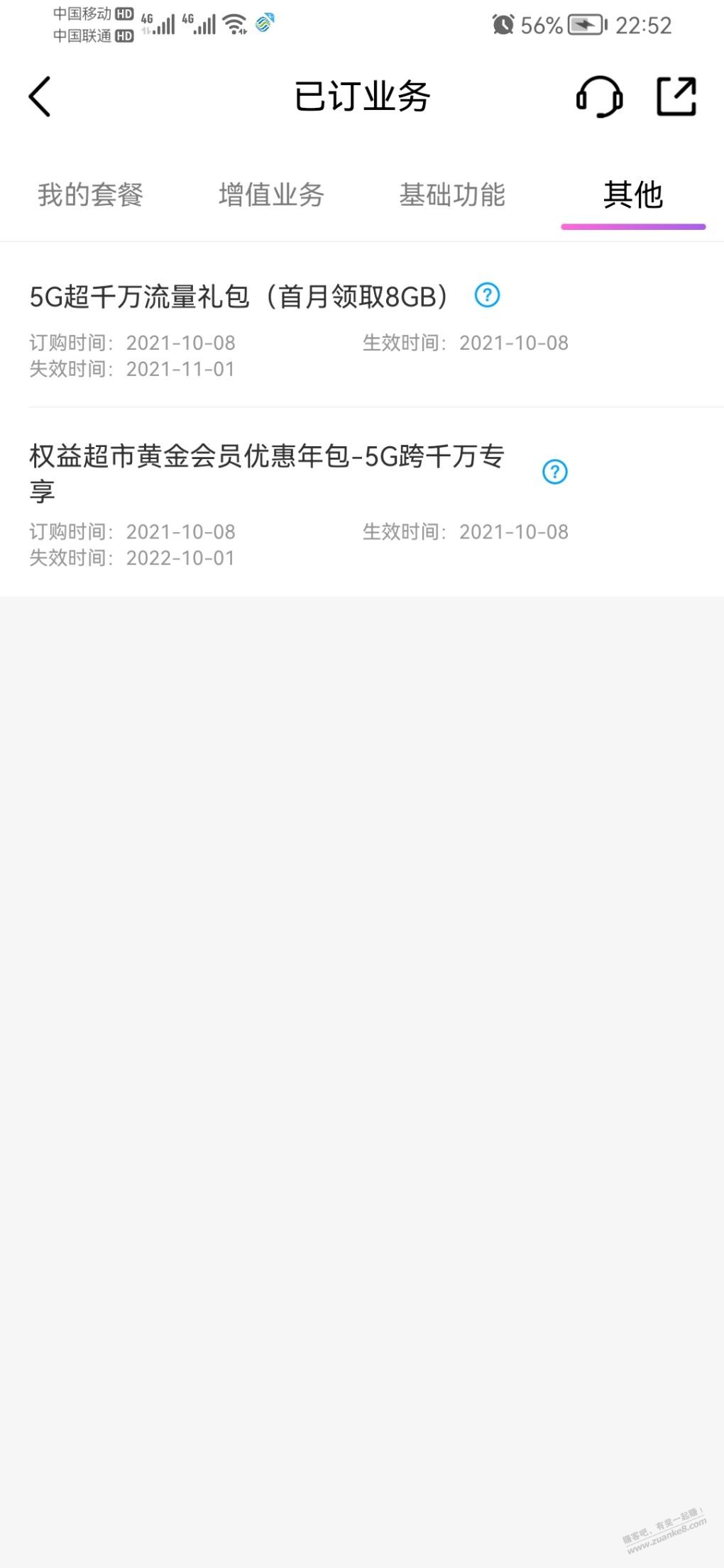
Task: Switch to the 基础功能 tab
Action: [x=452, y=195]
